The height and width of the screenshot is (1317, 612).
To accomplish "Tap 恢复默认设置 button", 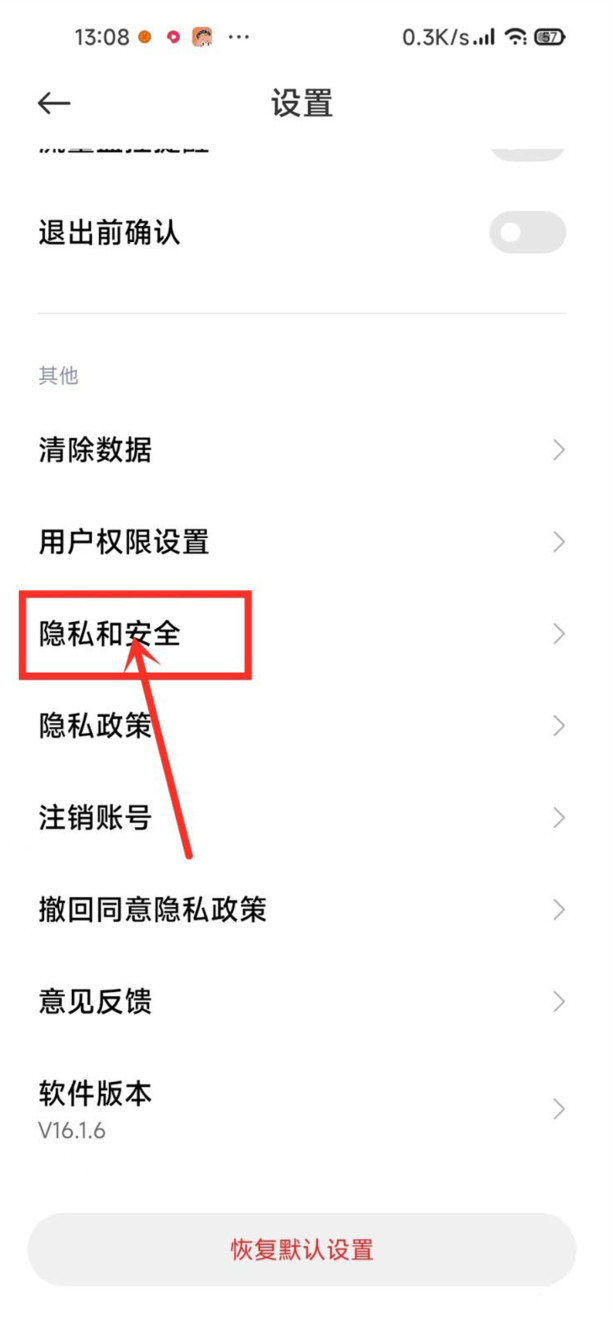I will [x=302, y=1249].
